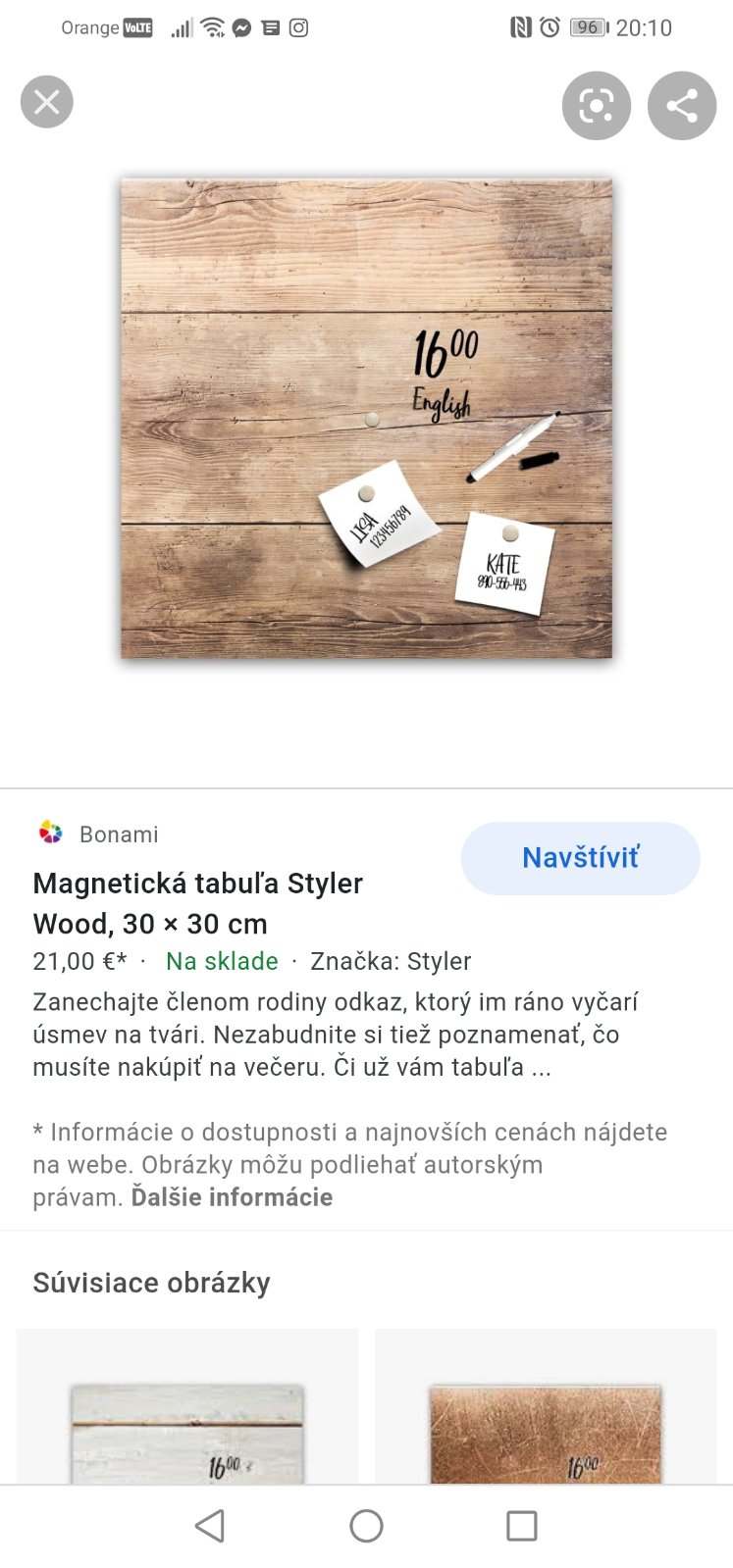733x1568 pixels.
Task: Search this image with Lens
Action: pos(596,106)
